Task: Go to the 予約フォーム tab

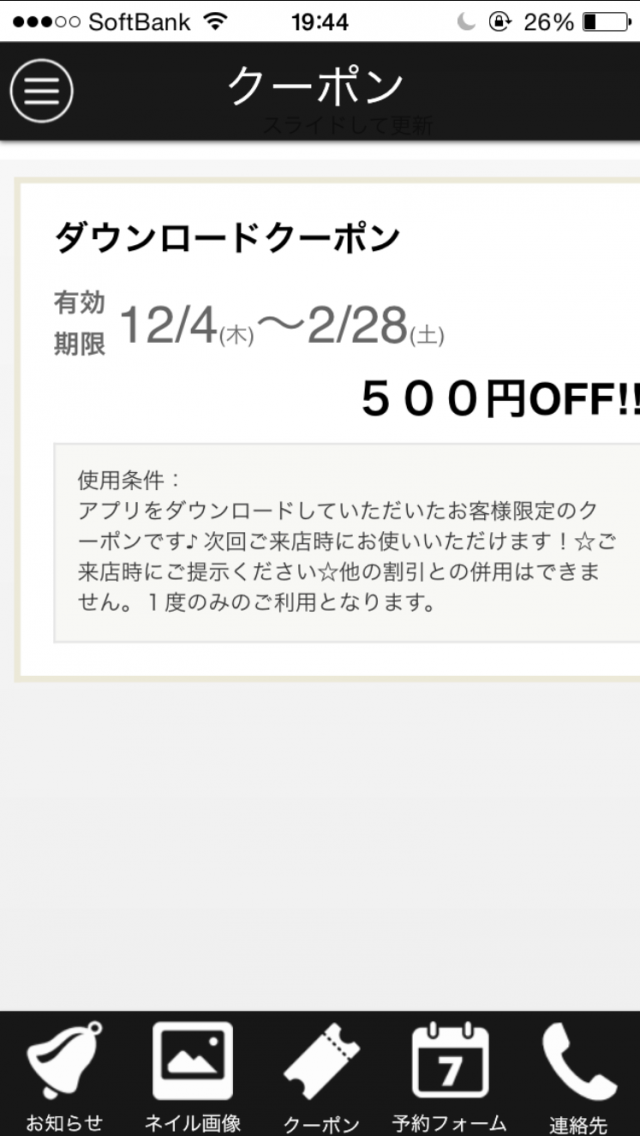Action: click(x=449, y=1075)
